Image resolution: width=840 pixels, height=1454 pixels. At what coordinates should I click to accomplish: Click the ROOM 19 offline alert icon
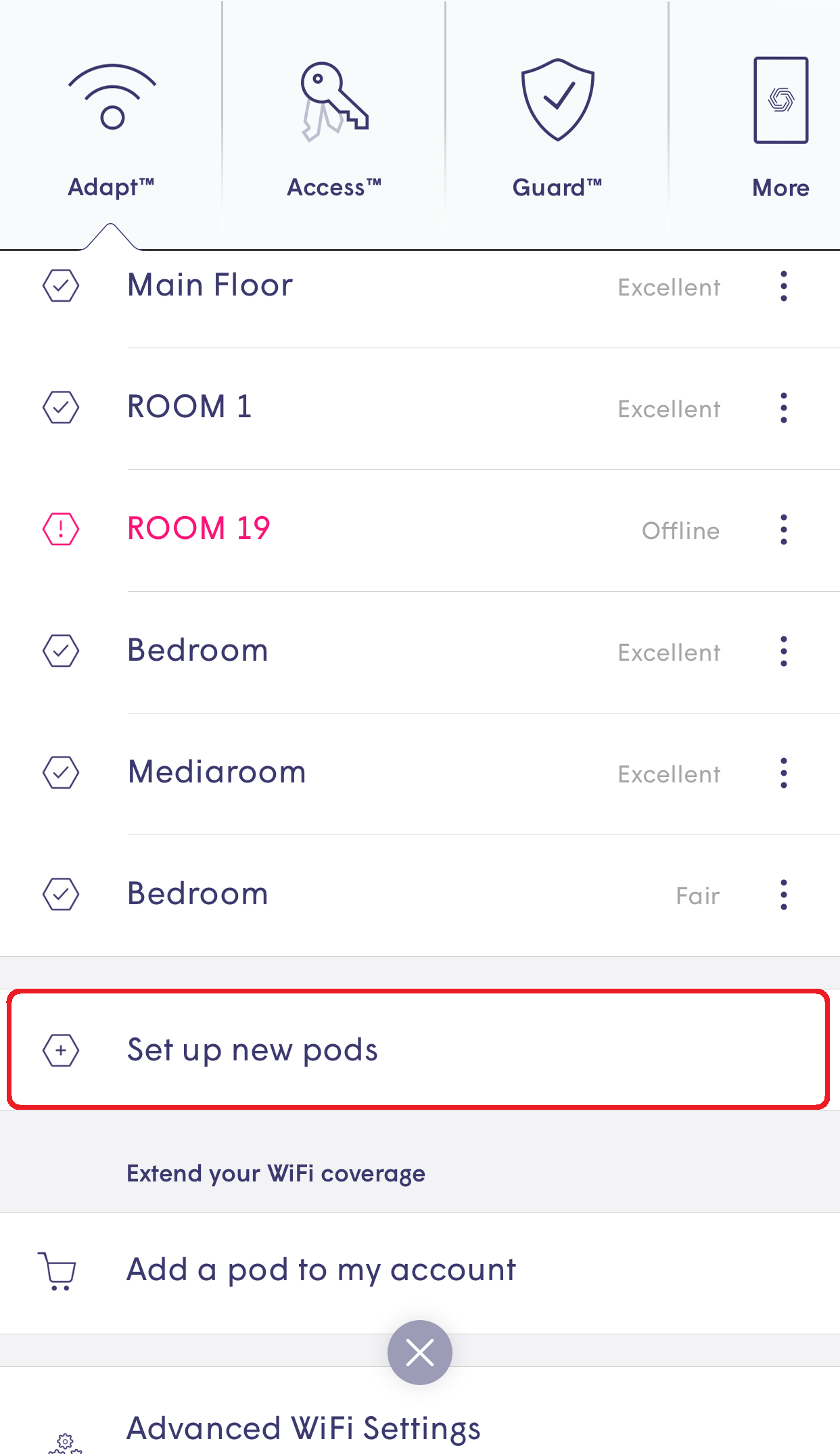(x=60, y=530)
